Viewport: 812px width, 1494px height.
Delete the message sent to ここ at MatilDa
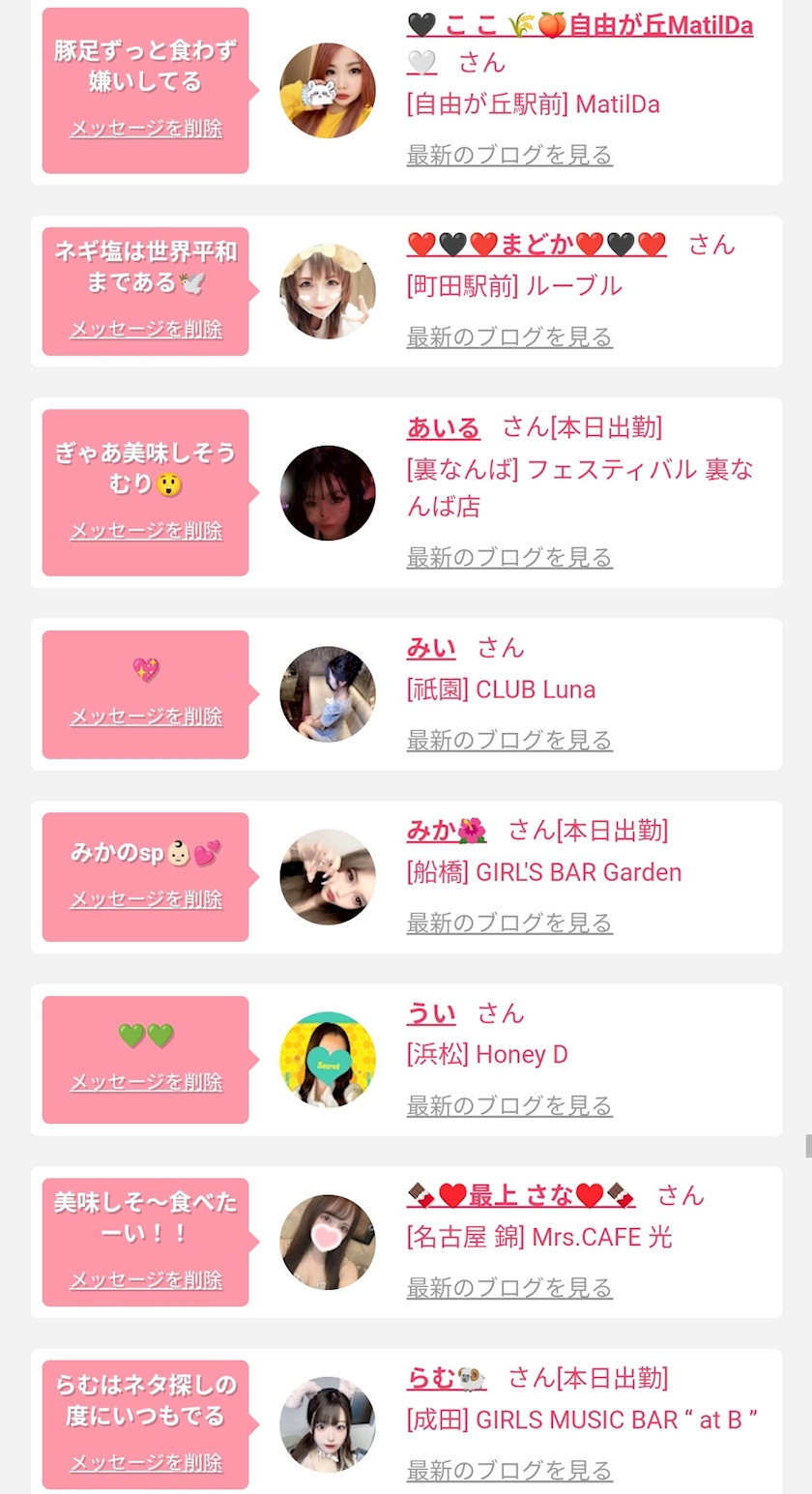point(146,129)
